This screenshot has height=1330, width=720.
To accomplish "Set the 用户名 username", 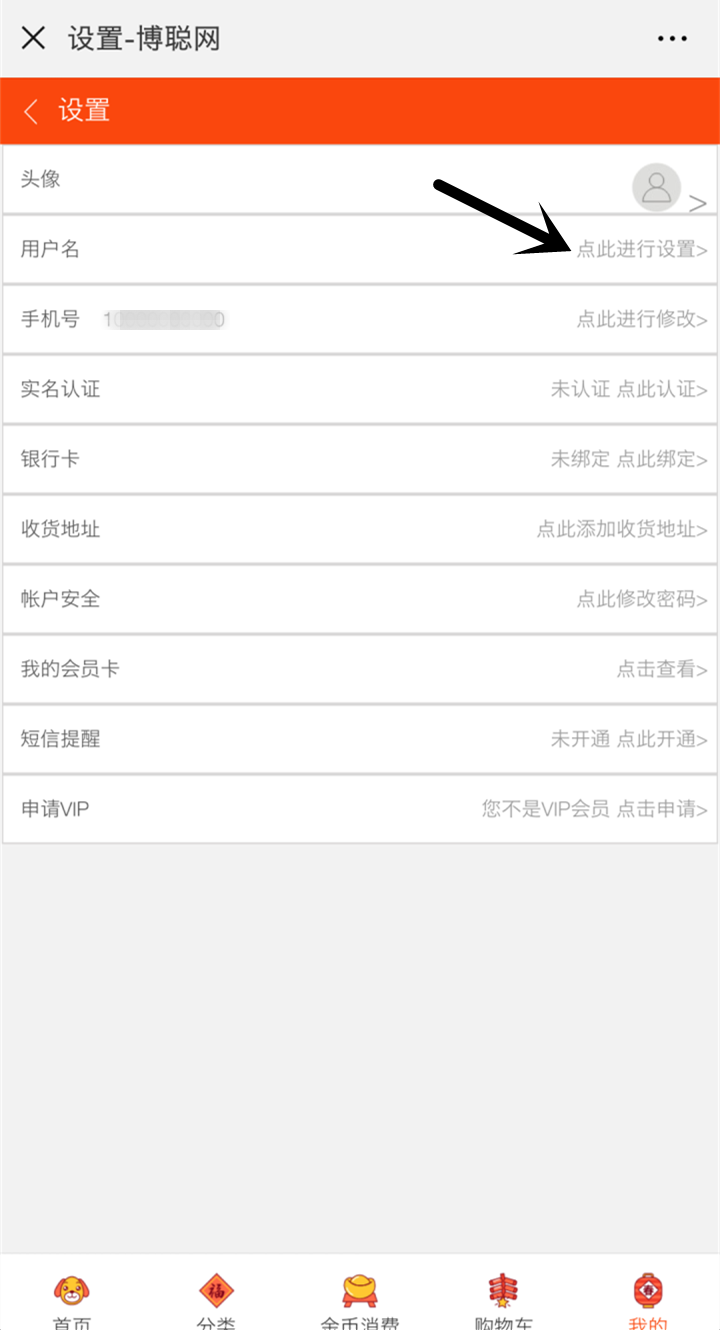I will 360,249.
